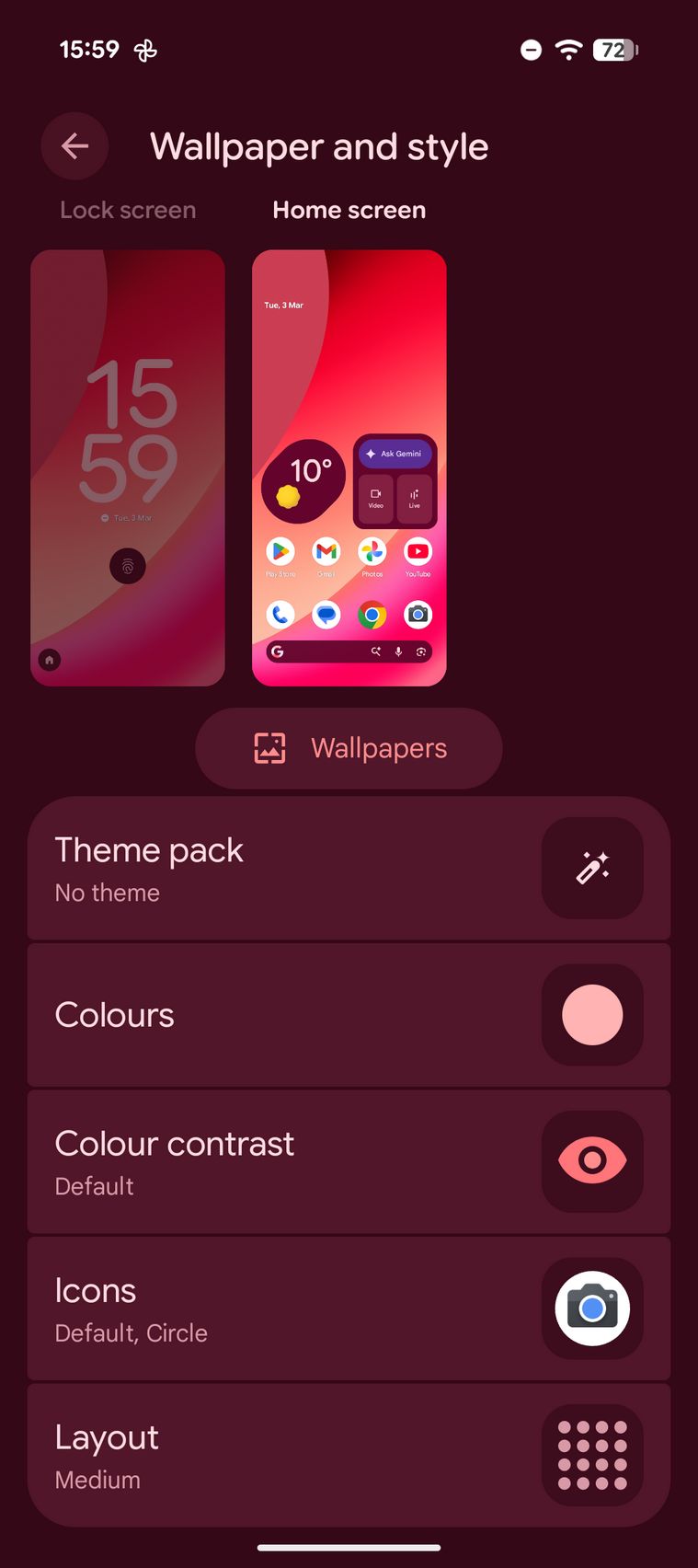
Task: Change the Icons style
Action: 349,1309
